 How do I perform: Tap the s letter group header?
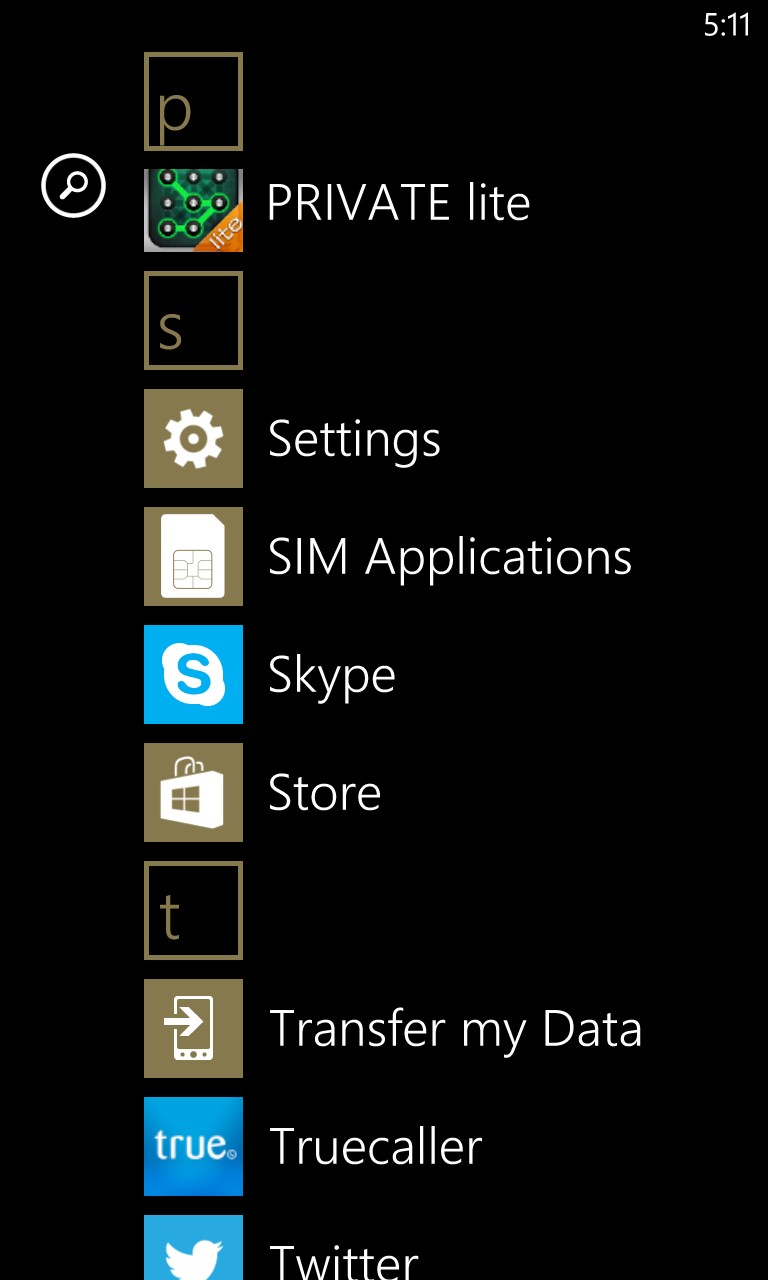coord(193,320)
